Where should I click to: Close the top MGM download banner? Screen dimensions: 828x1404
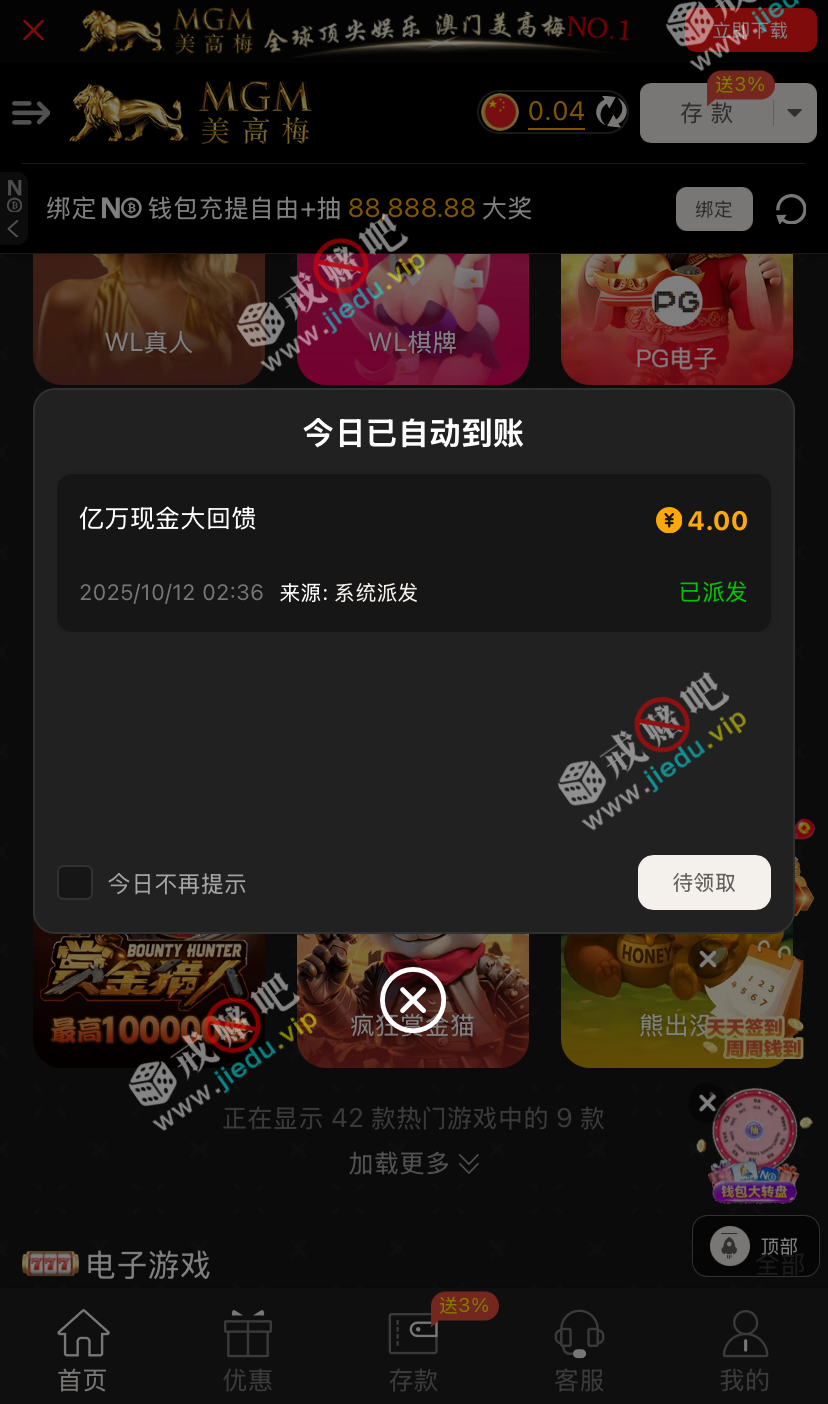[34, 30]
